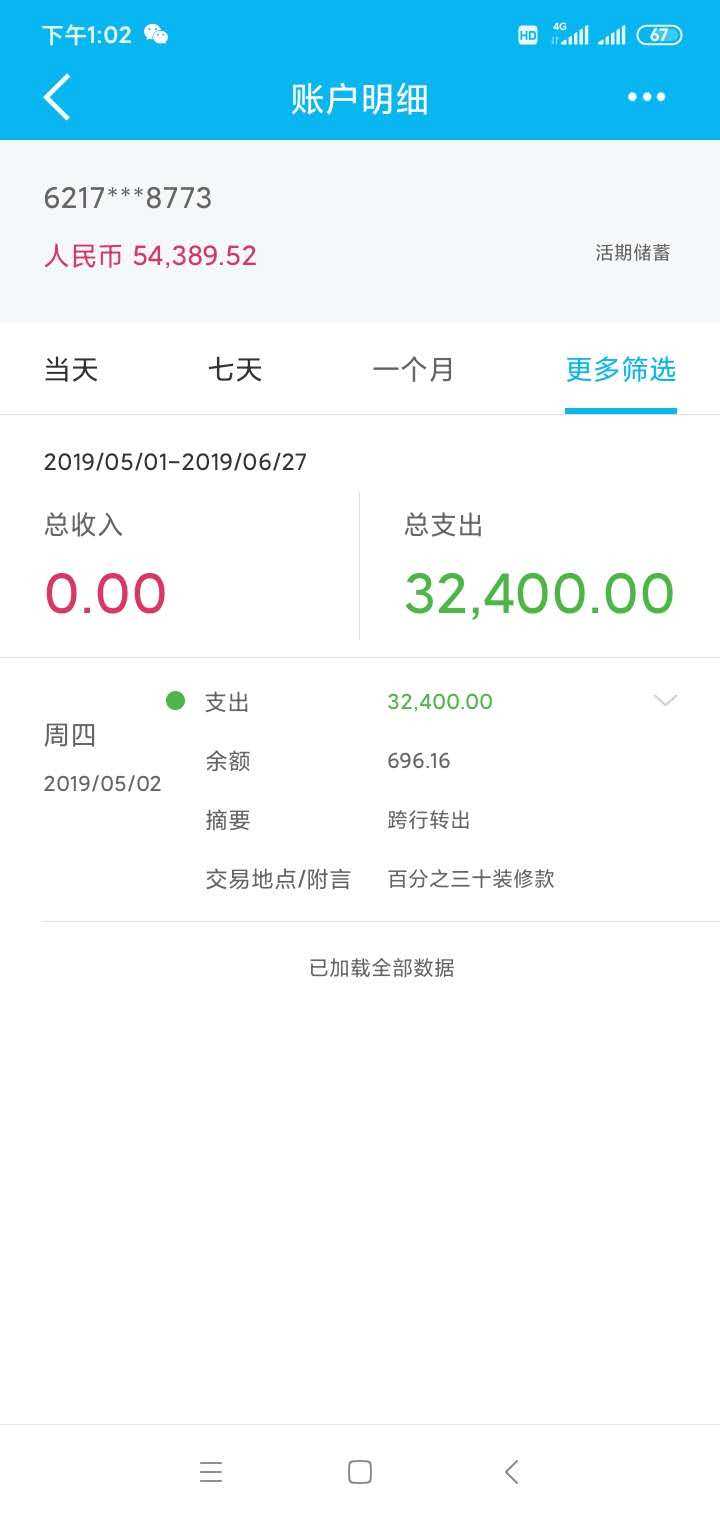The height and width of the screenshot is (1520, 720).
Task: Tap the system home button
Action: pos(360,1471)
